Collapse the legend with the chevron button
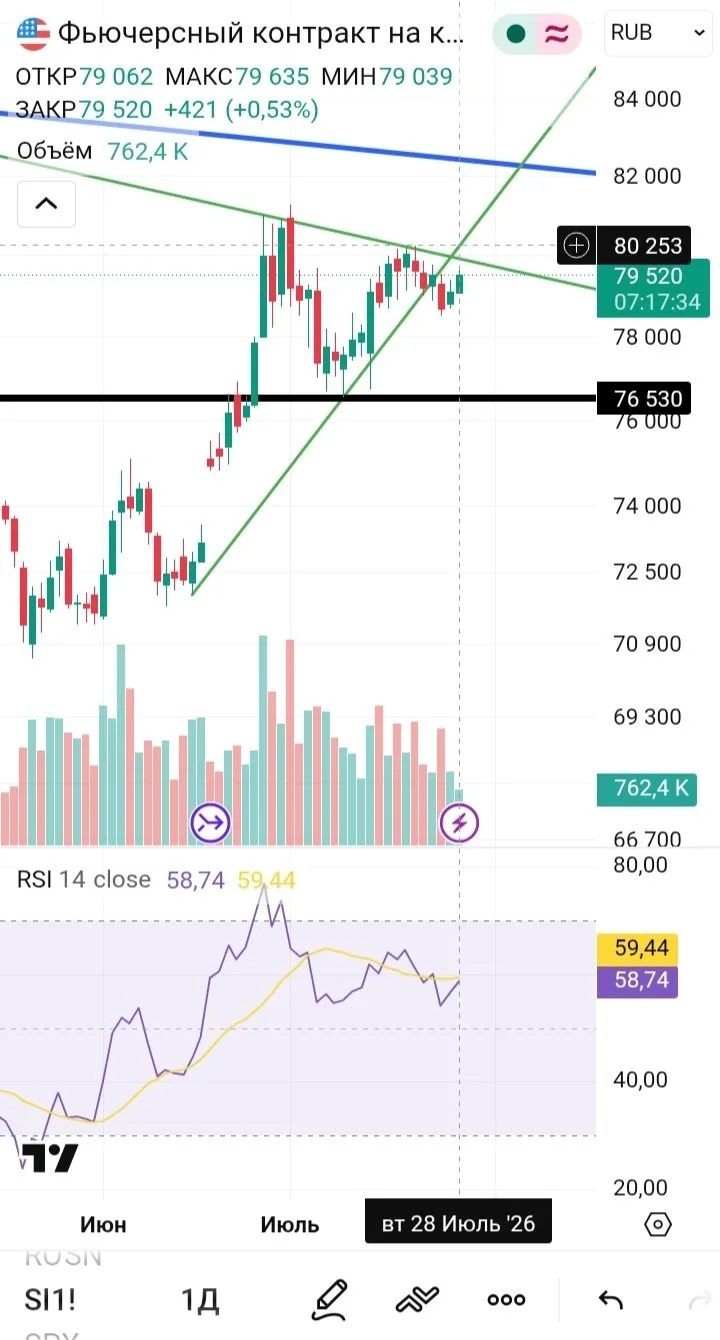720x1340 pixels. pos(46,205)
